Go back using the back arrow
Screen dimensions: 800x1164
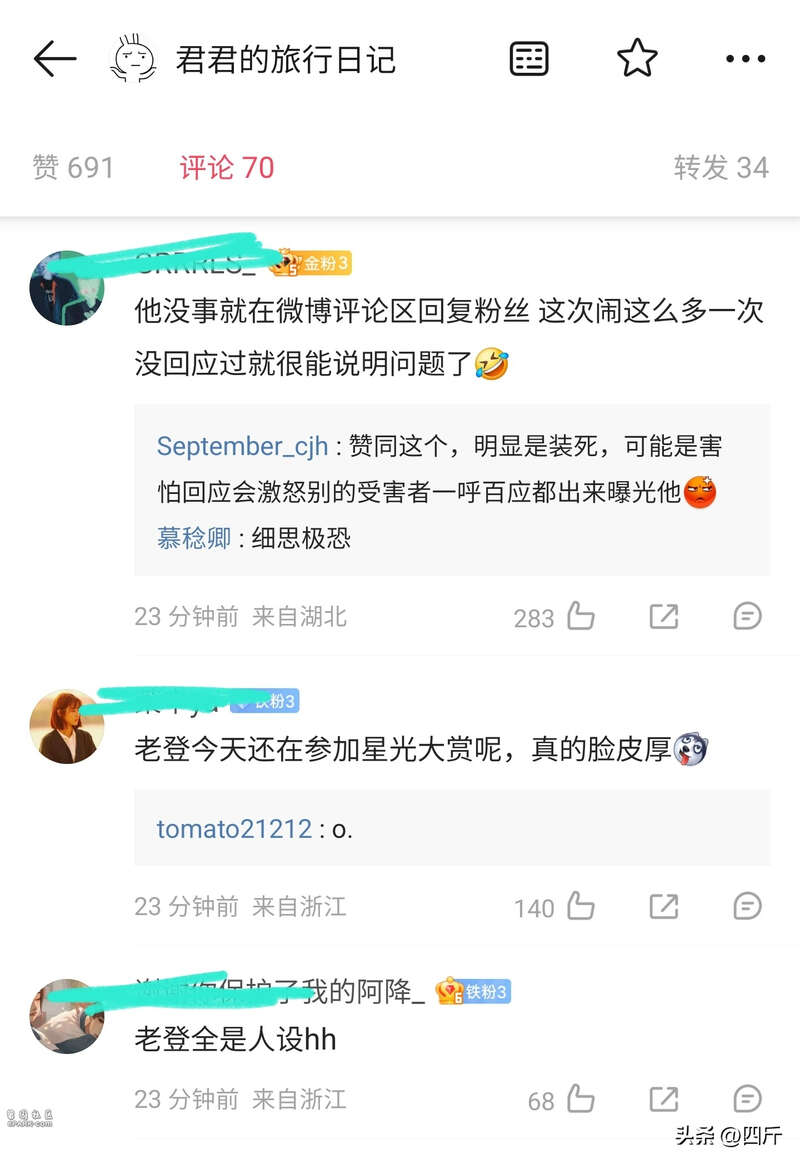click(54, 60)
